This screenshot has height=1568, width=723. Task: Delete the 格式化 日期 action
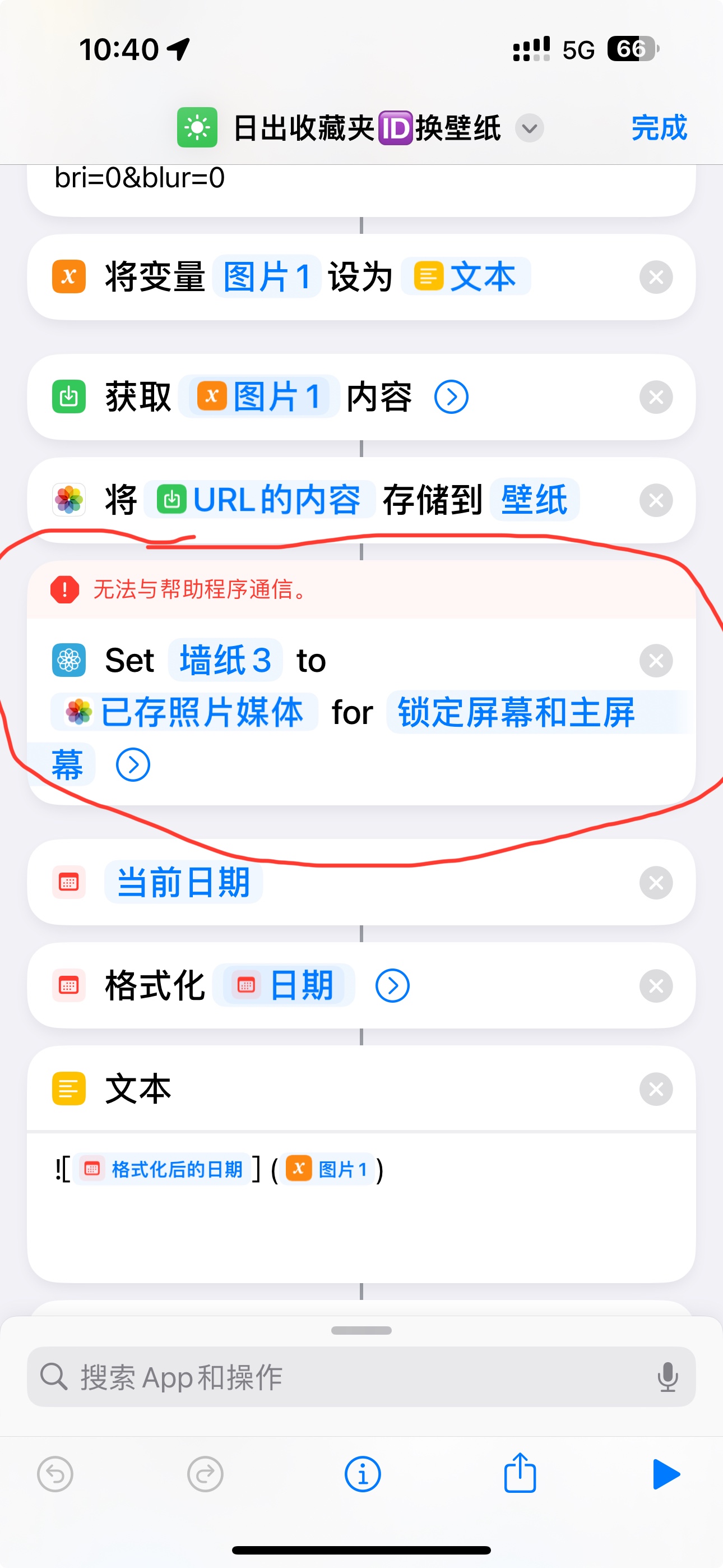coord(655,985)
